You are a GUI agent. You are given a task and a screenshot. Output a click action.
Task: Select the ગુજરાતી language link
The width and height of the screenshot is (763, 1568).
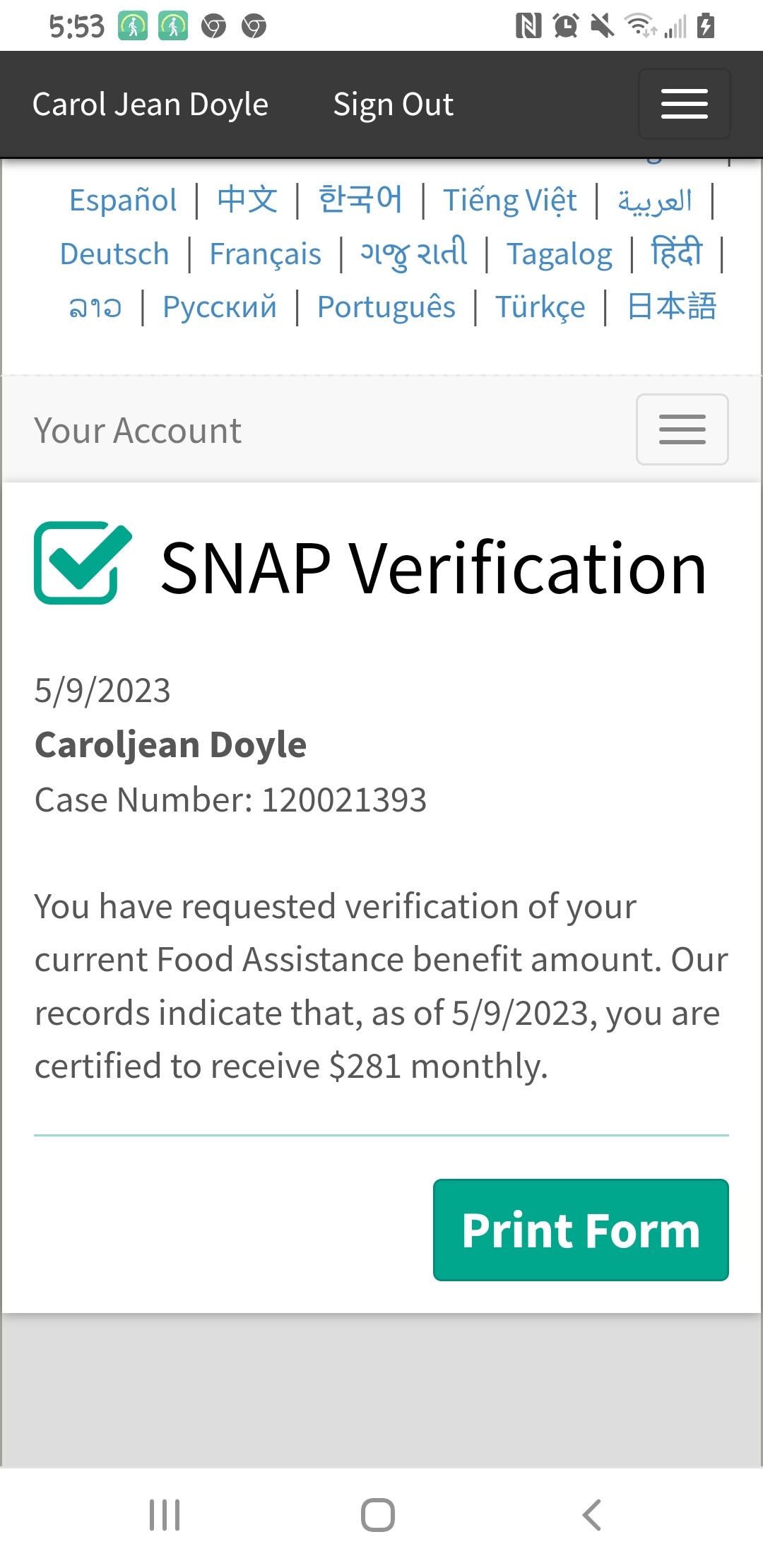point(414,253)
